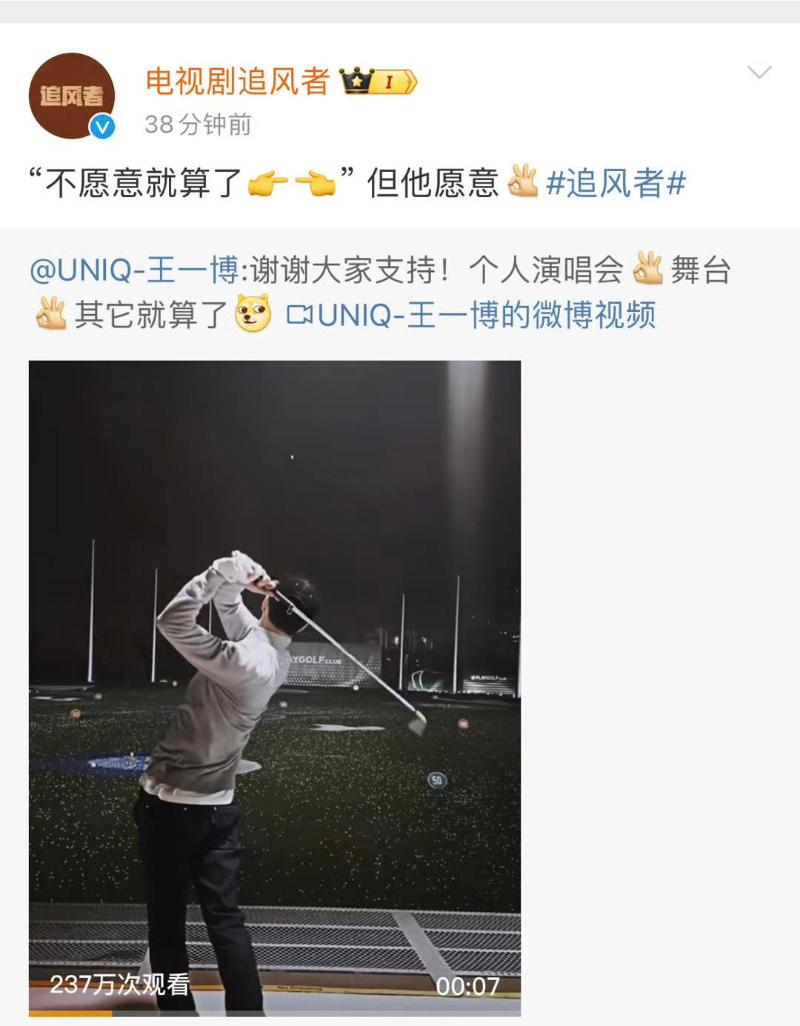Open UNIQ-王一博的微博视频 link
The image size is (800, 1026).
point(472,315)
